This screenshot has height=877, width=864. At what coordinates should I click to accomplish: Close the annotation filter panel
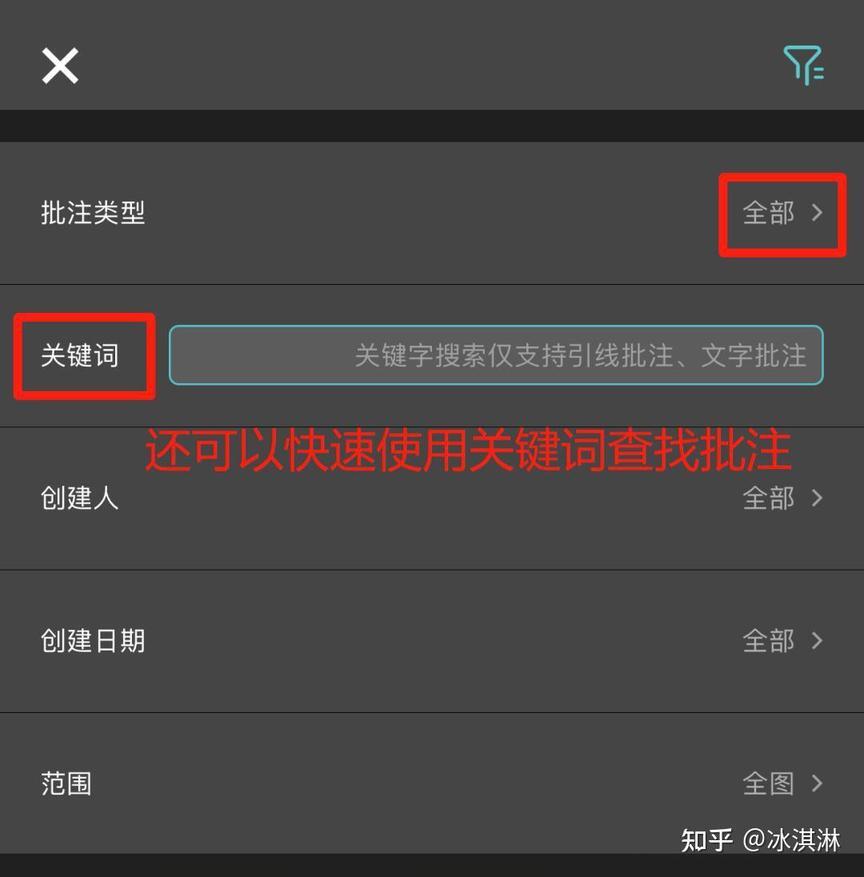coord(60,66)
